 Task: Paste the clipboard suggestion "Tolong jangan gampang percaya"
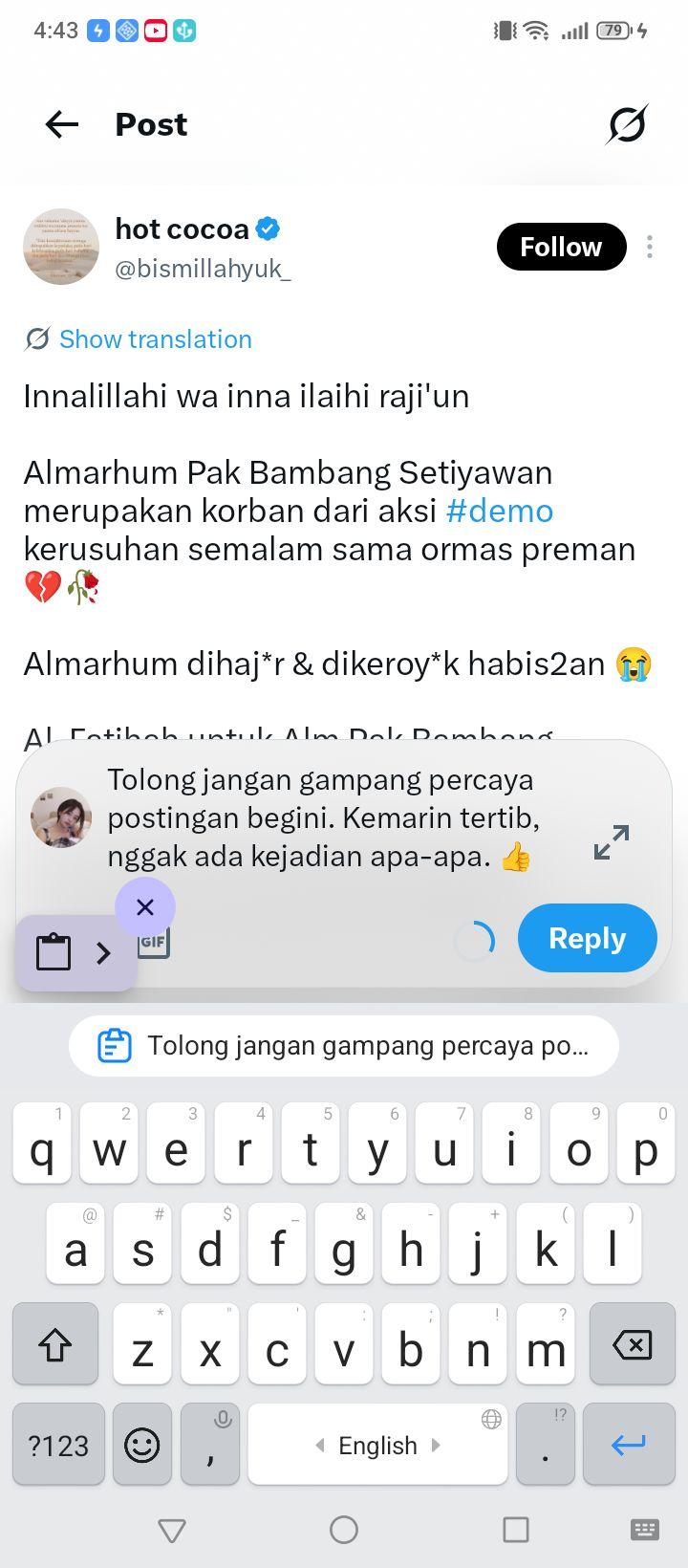point(344,1046)
